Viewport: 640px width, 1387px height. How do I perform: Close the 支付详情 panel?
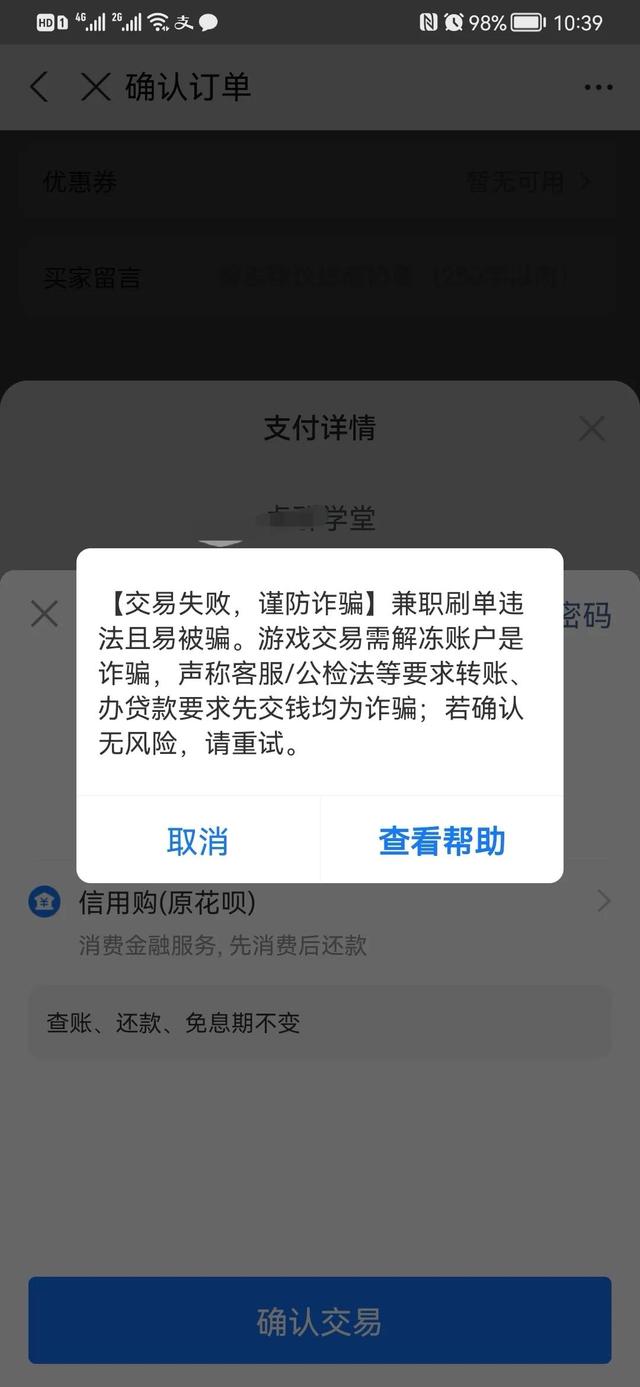(x=592, y=429)
